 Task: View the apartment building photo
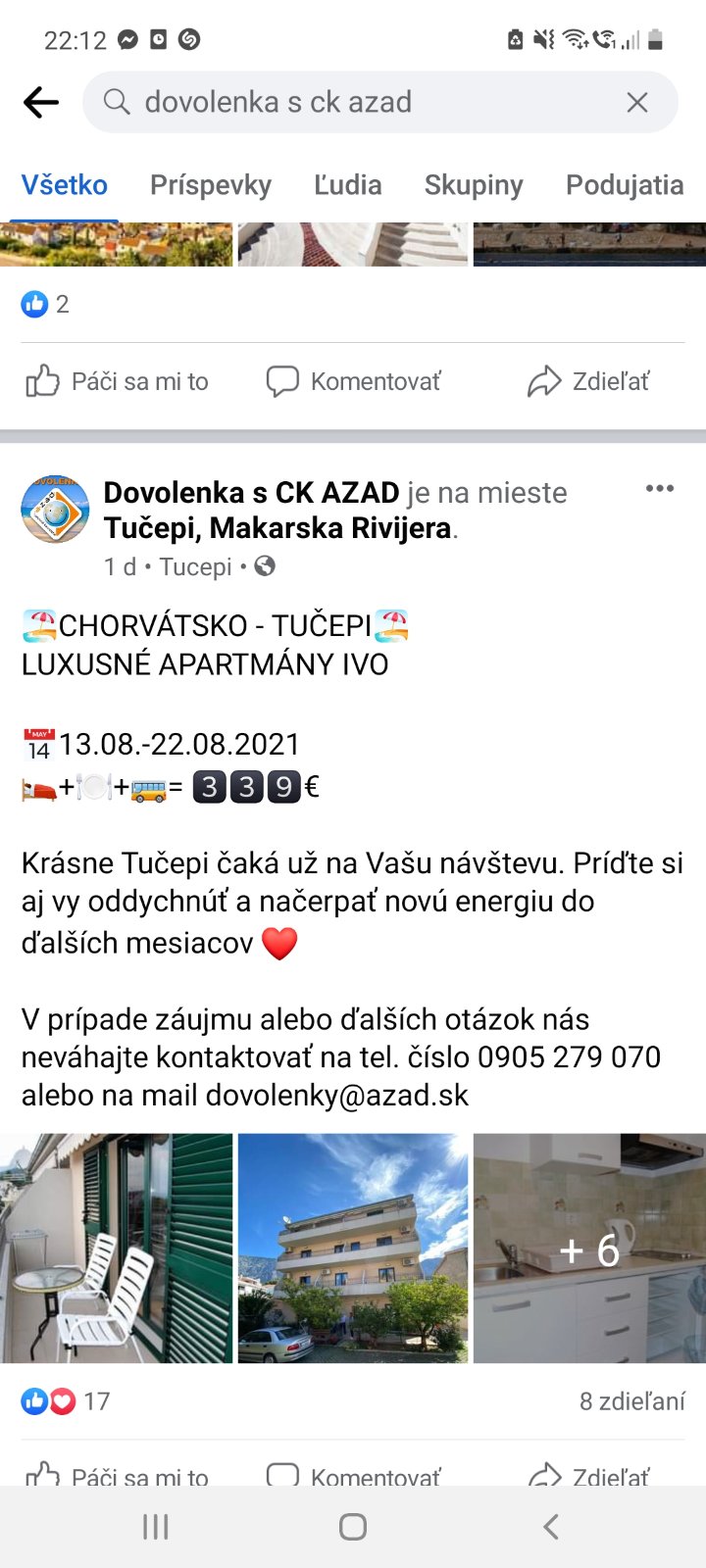[x=353, y=1249]
